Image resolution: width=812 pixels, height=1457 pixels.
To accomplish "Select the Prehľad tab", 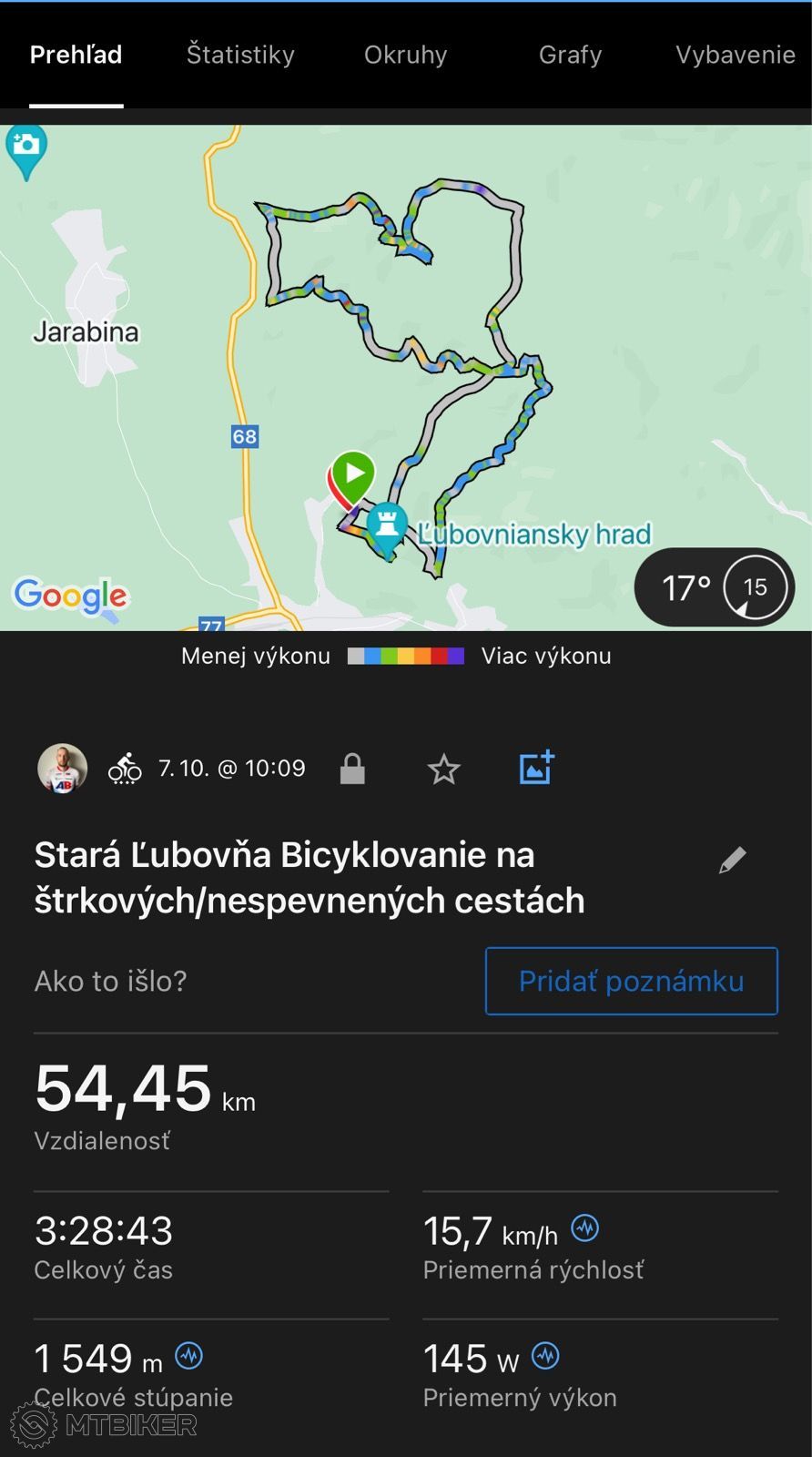I will (76, 55).
